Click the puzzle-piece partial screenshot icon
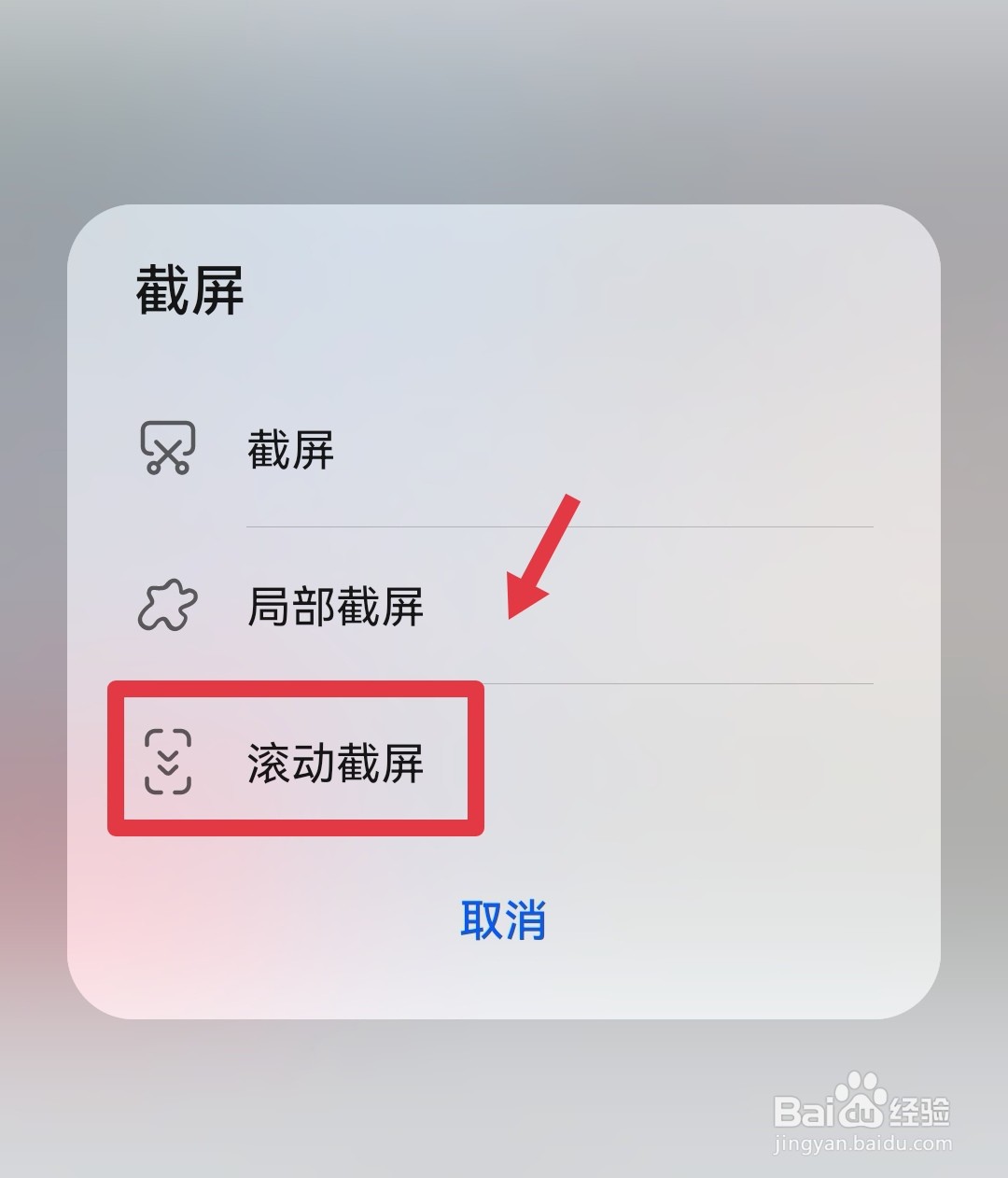The width and height of the screenshot is (1008, 1178). [x=169, y=607]
